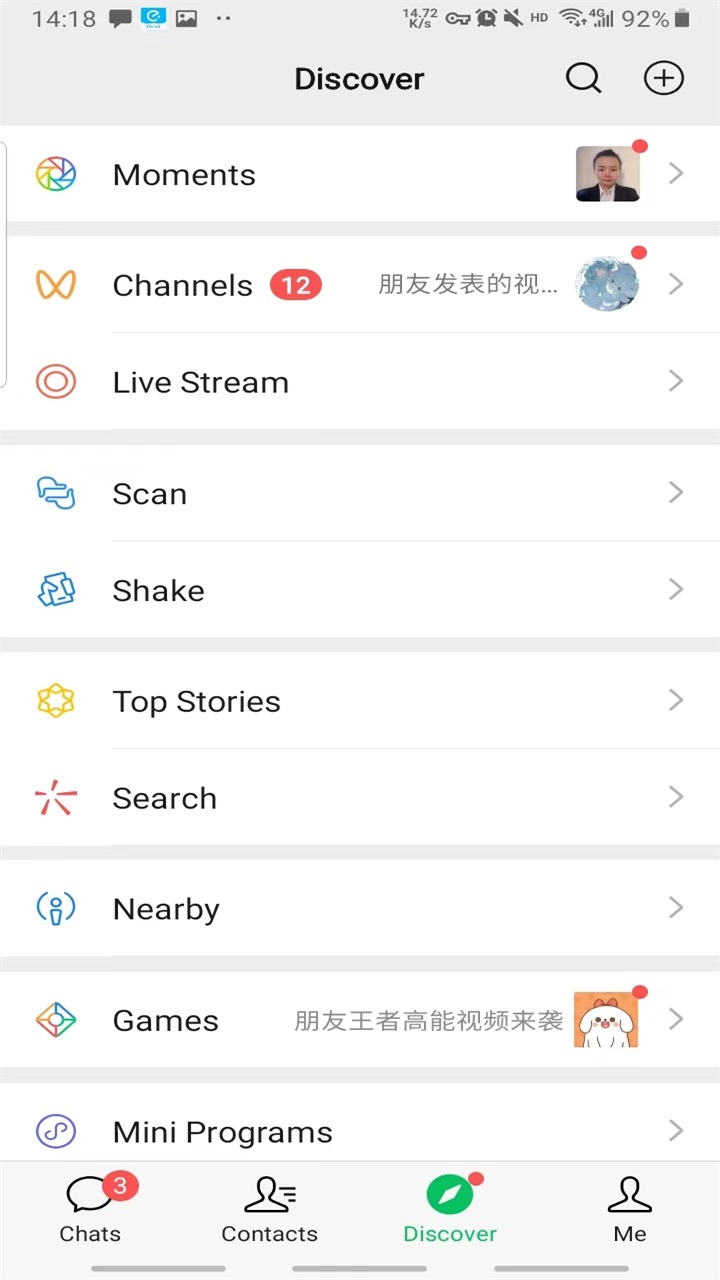
Task: Select the Scan feature icon
Action: [x=56, y=493]
